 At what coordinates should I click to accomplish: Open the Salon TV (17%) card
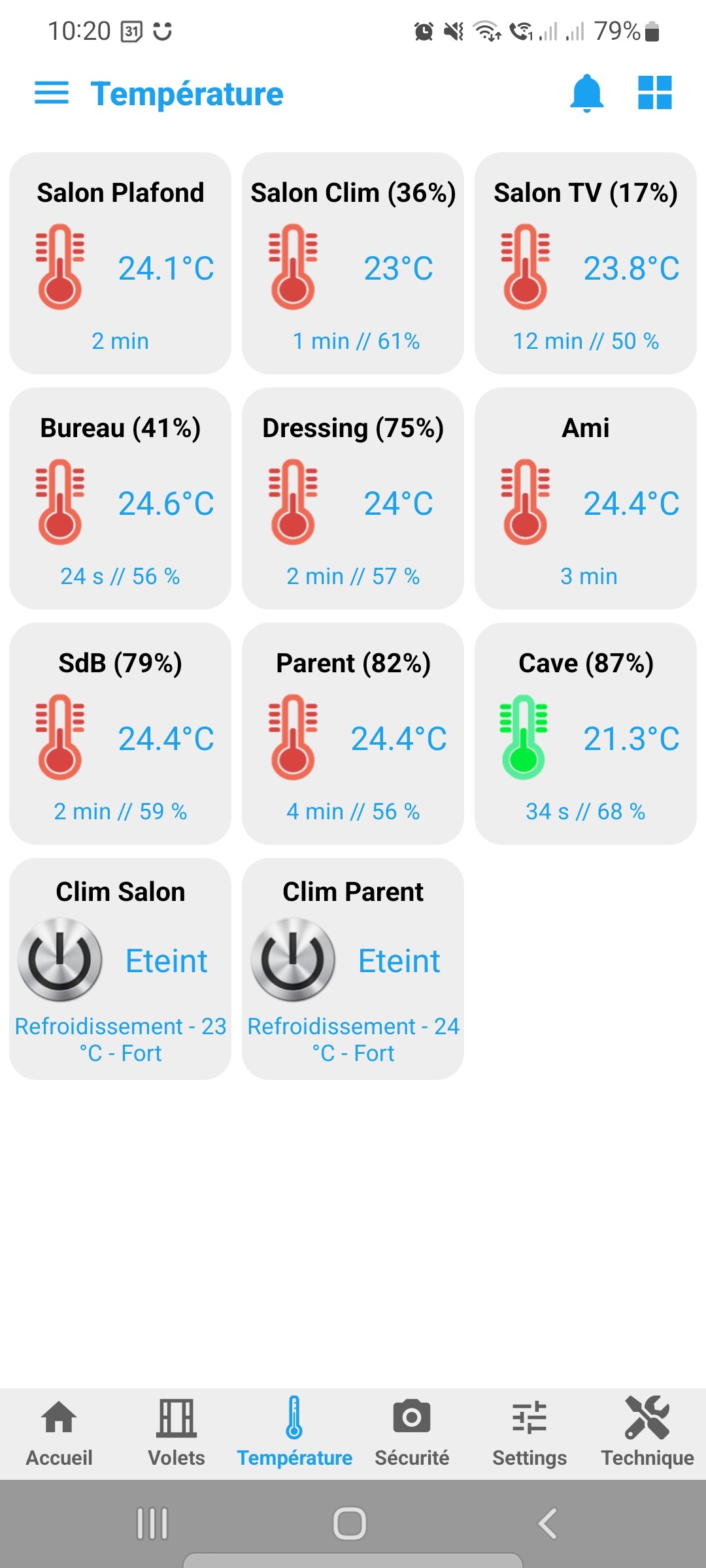pyautogui.click(x=586, y=263)
